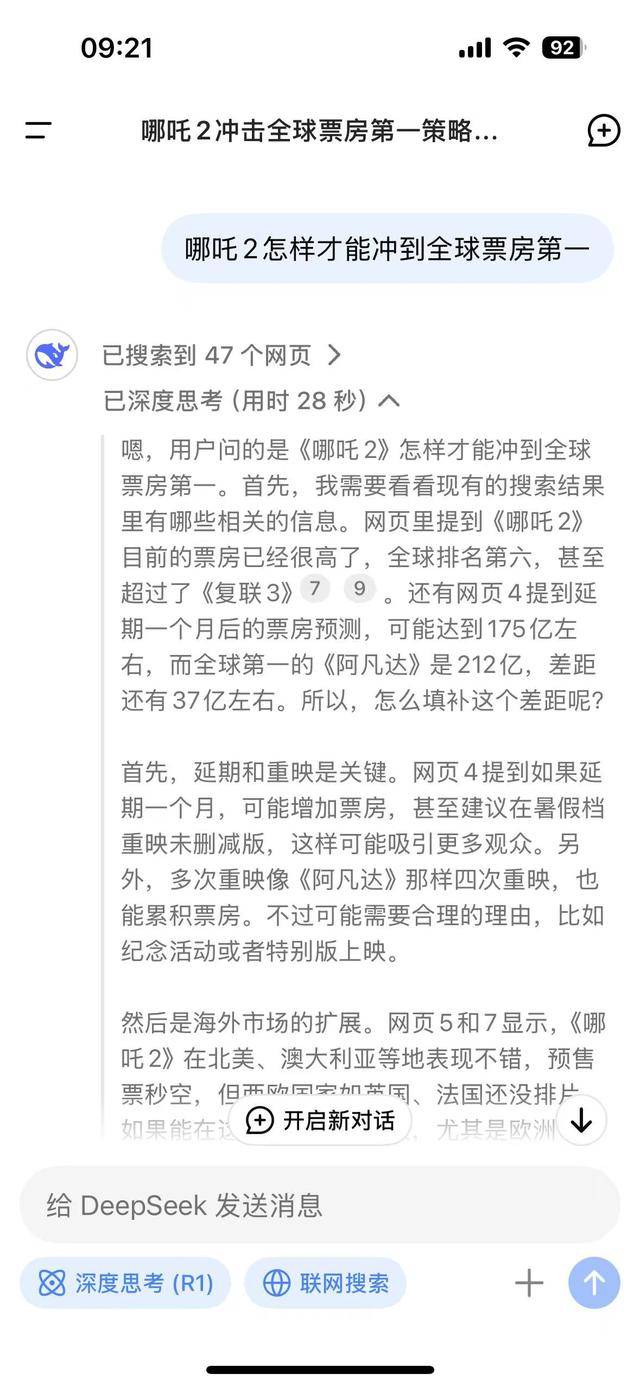Open citation reference 7

(x=314, y=589)
